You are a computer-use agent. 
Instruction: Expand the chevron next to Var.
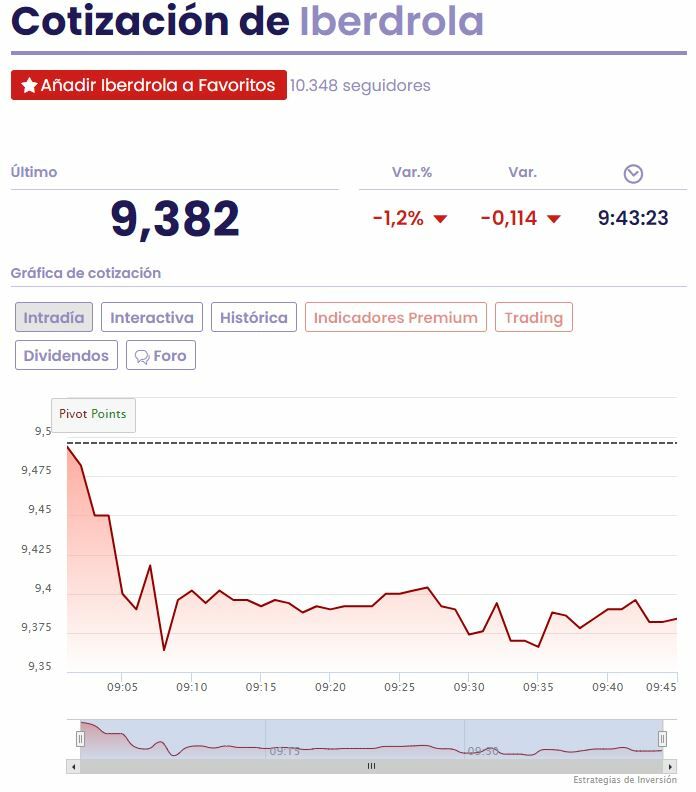click(x=633, y=174)
